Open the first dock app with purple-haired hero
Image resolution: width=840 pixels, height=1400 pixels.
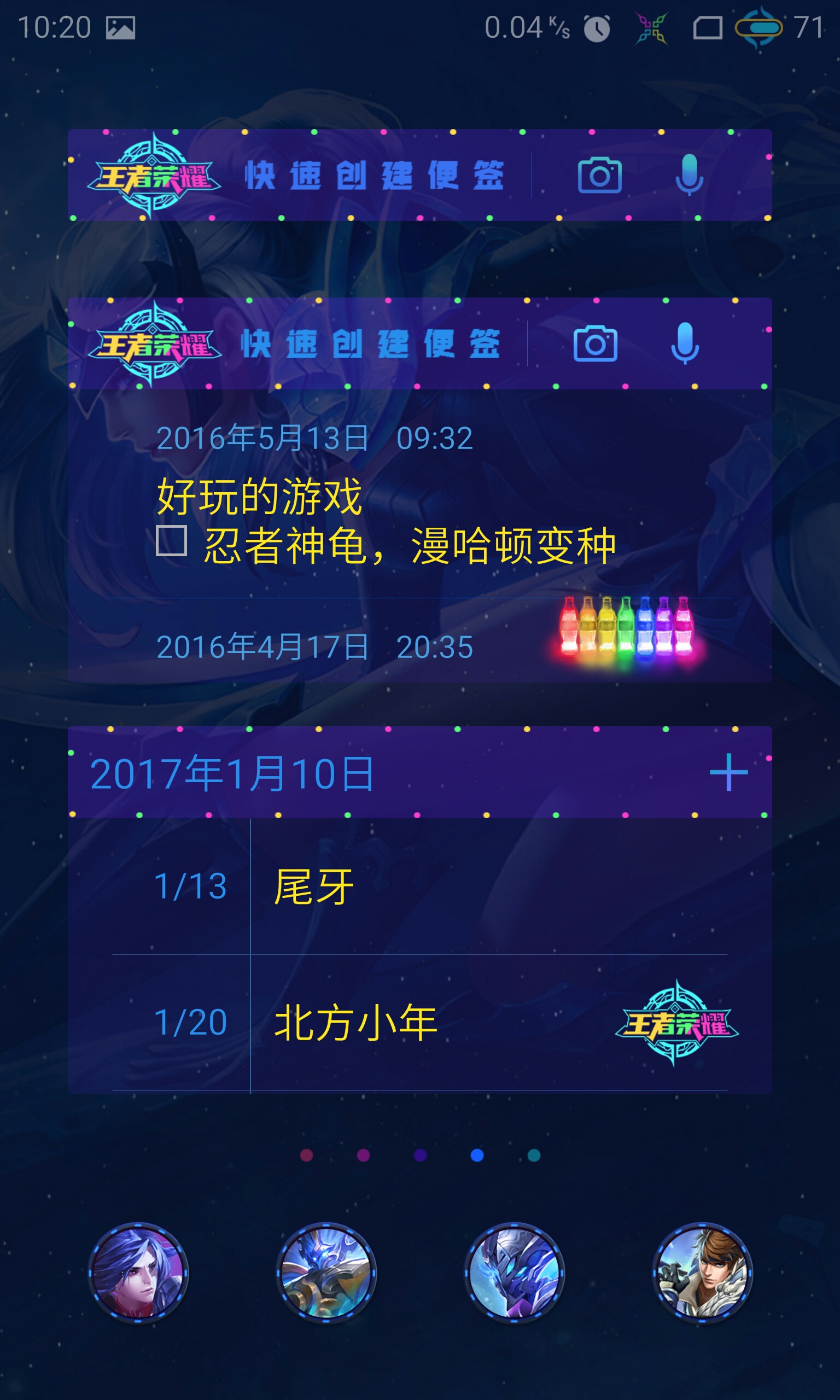point(139,1273)
